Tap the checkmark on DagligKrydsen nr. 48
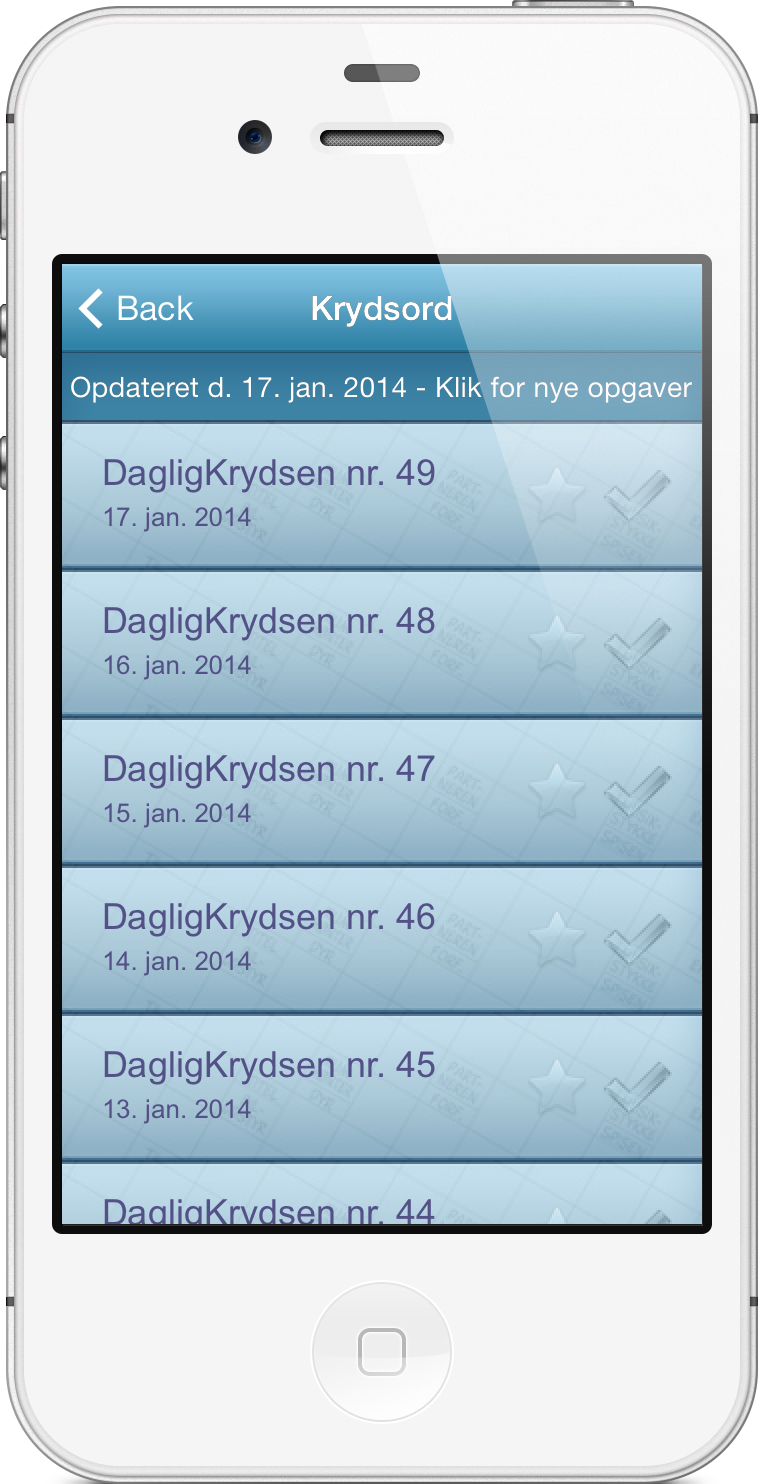Screen dimensions: 758x1484 637,643
